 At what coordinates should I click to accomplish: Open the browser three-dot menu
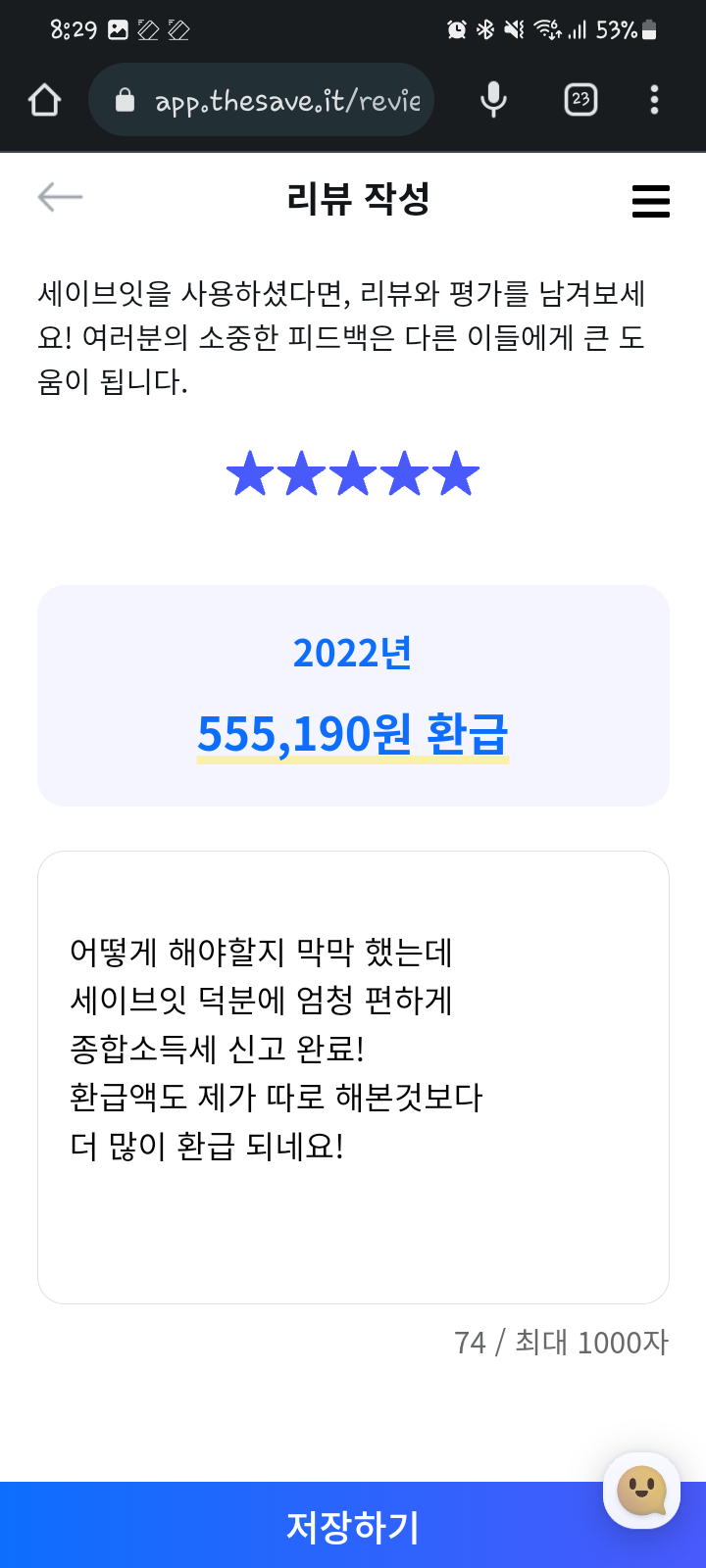654,100
